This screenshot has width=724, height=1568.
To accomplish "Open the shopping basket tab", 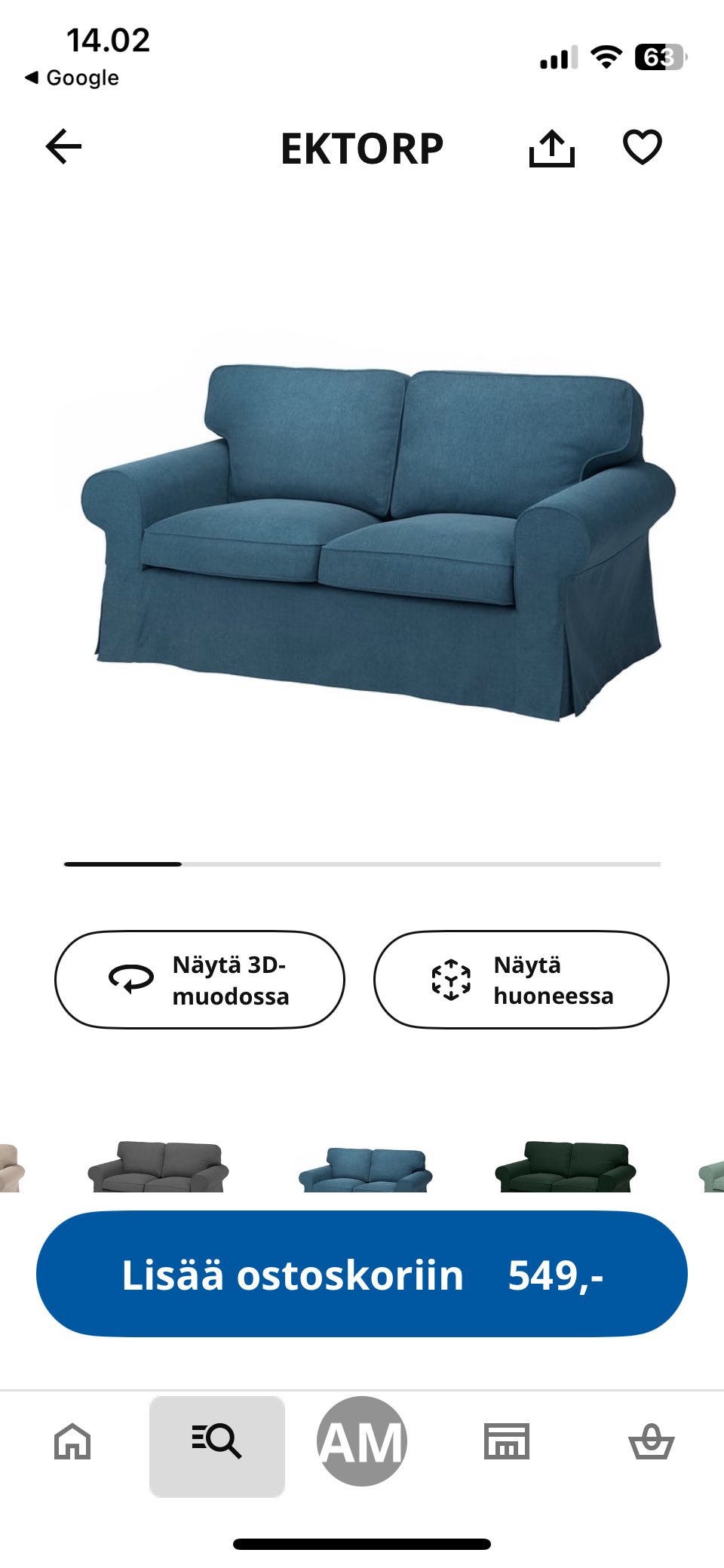I will tap(652, 1441).
